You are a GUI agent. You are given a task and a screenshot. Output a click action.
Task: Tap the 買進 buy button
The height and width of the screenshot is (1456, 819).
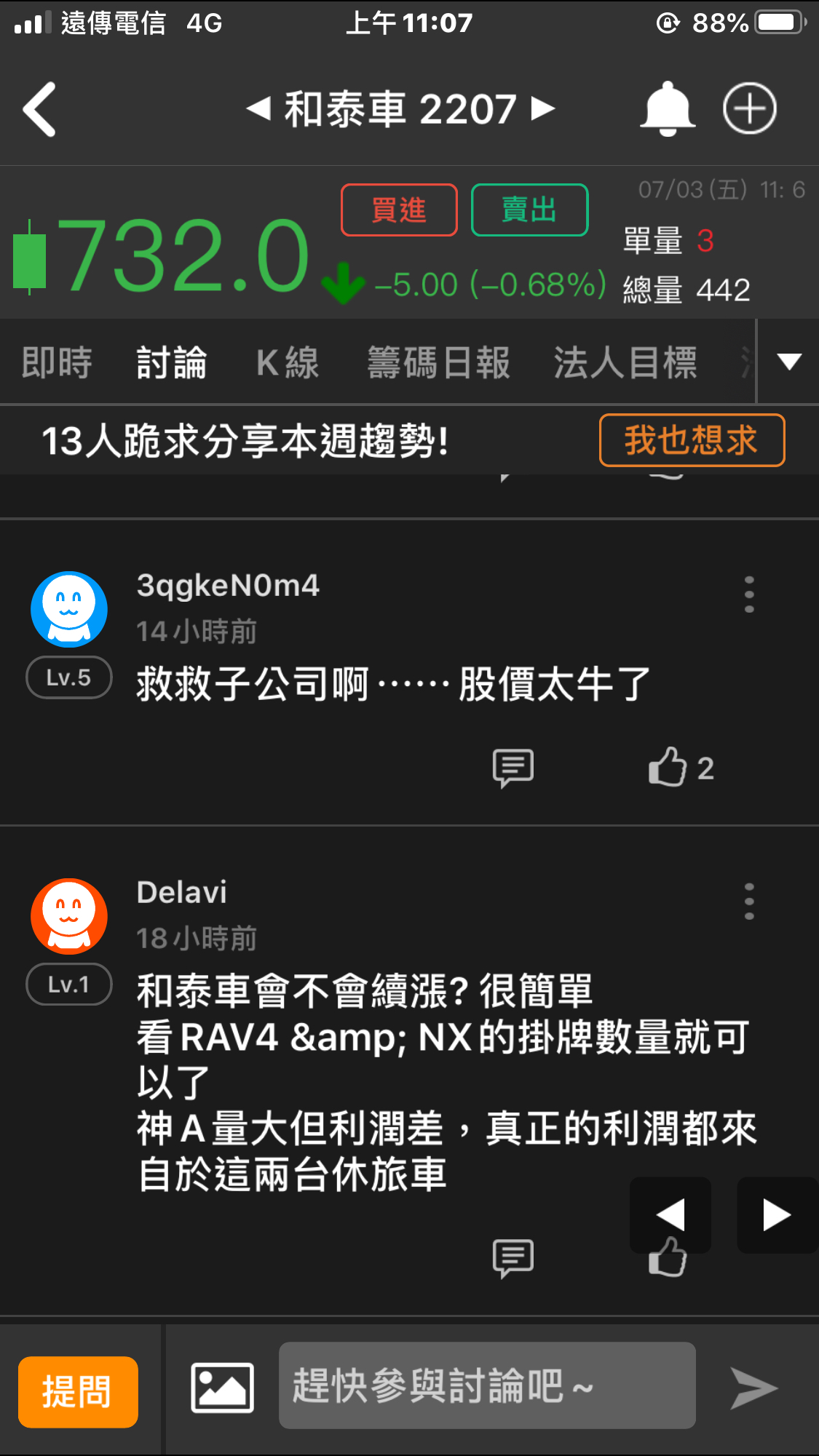399,210
